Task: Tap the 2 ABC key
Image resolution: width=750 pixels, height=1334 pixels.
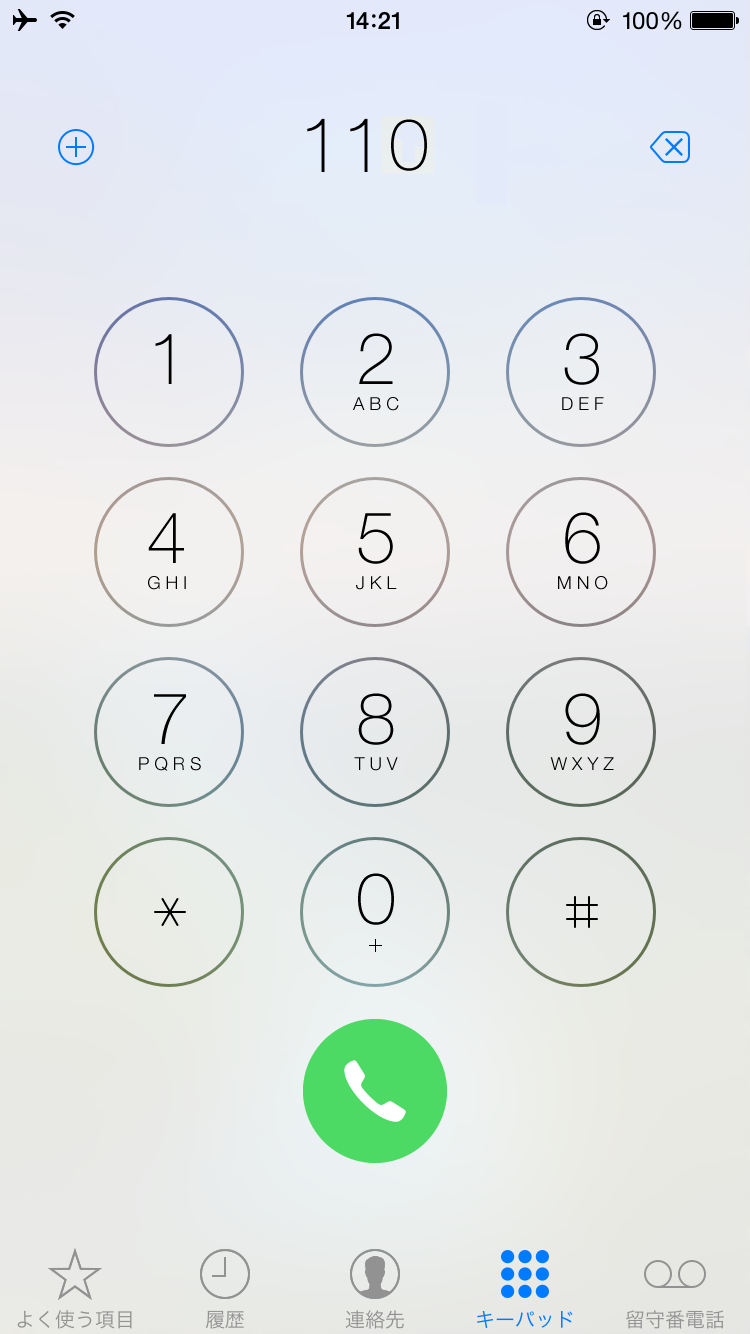Action: point(375,372)
